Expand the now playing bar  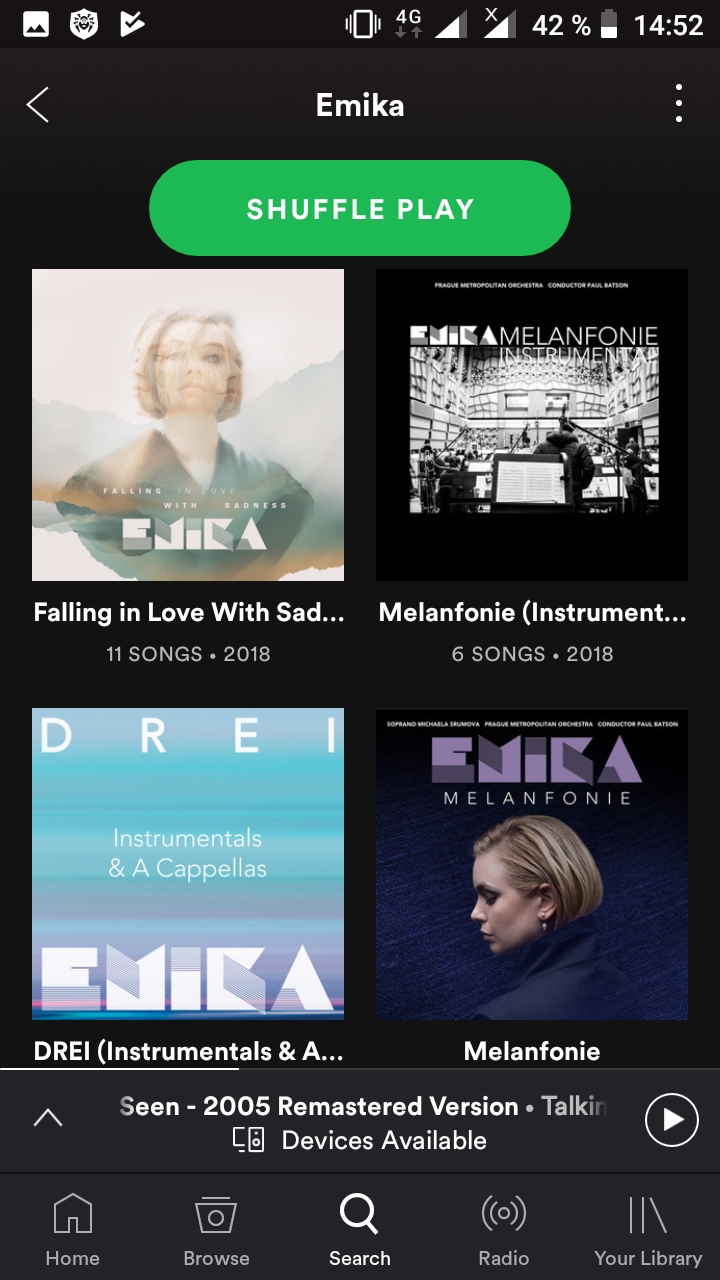pyautogui.click(x=48, y=1120)
